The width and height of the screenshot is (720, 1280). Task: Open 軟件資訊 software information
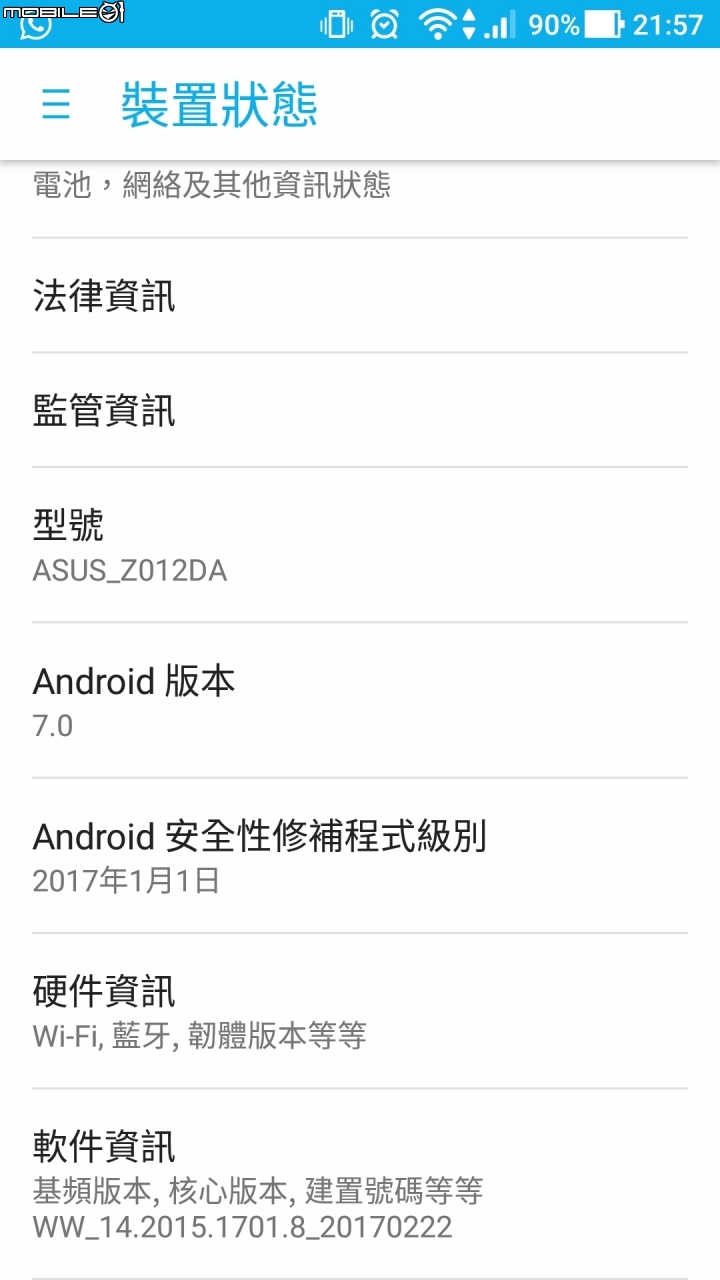click(x=360, y=1184)
